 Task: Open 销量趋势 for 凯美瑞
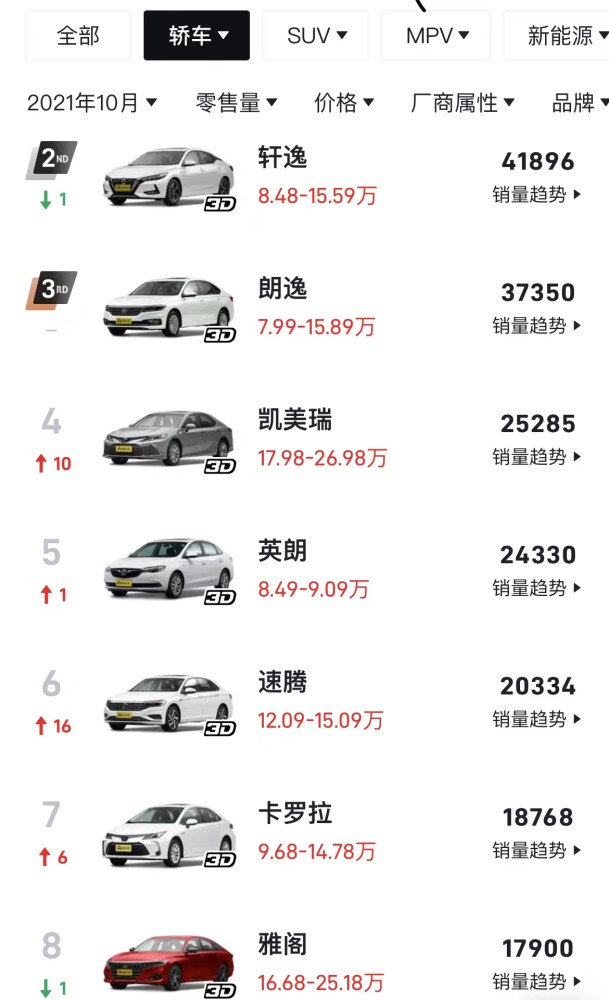pyautogui.click(x=537, y=456)
